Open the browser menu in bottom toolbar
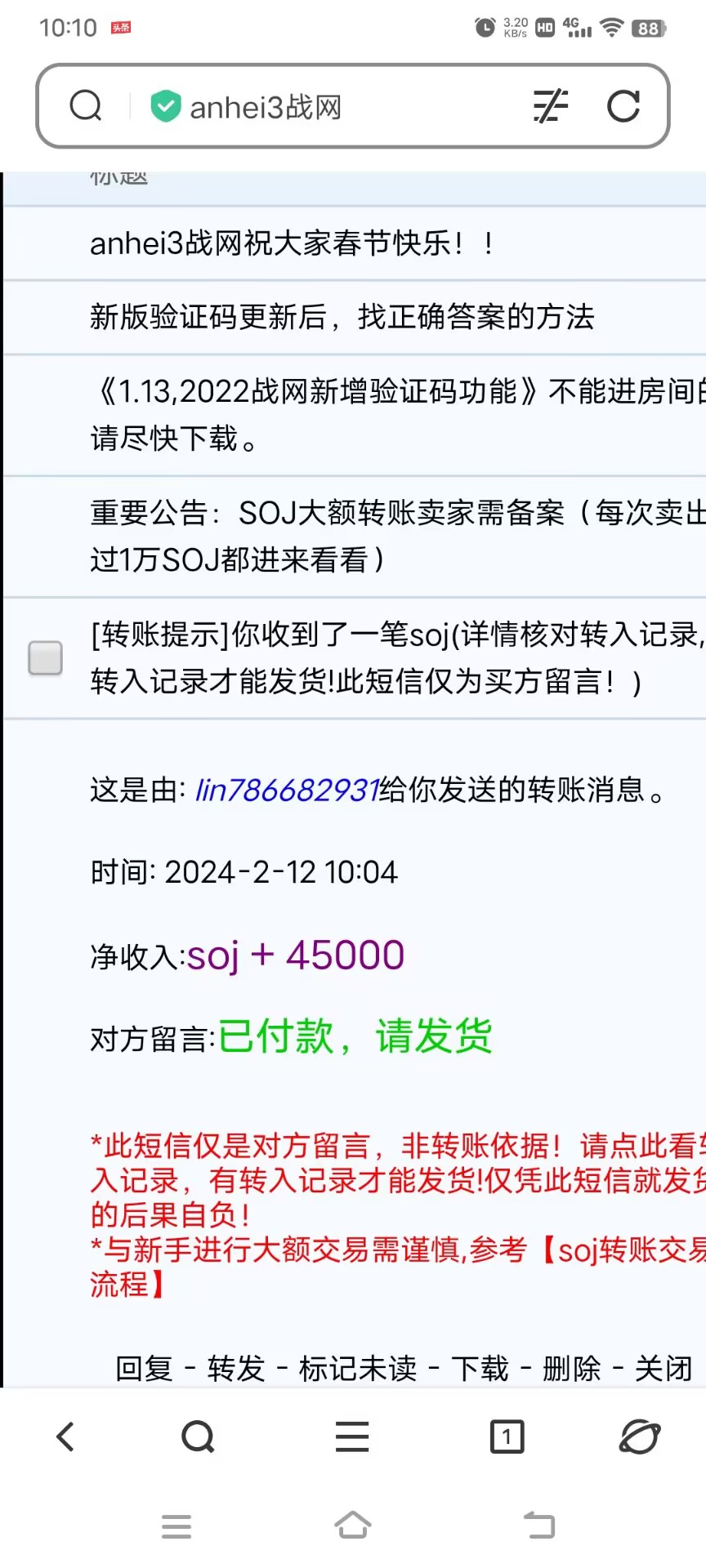Image resolution: width=706 pixels, height=1568 pixels. [352, 1437]
